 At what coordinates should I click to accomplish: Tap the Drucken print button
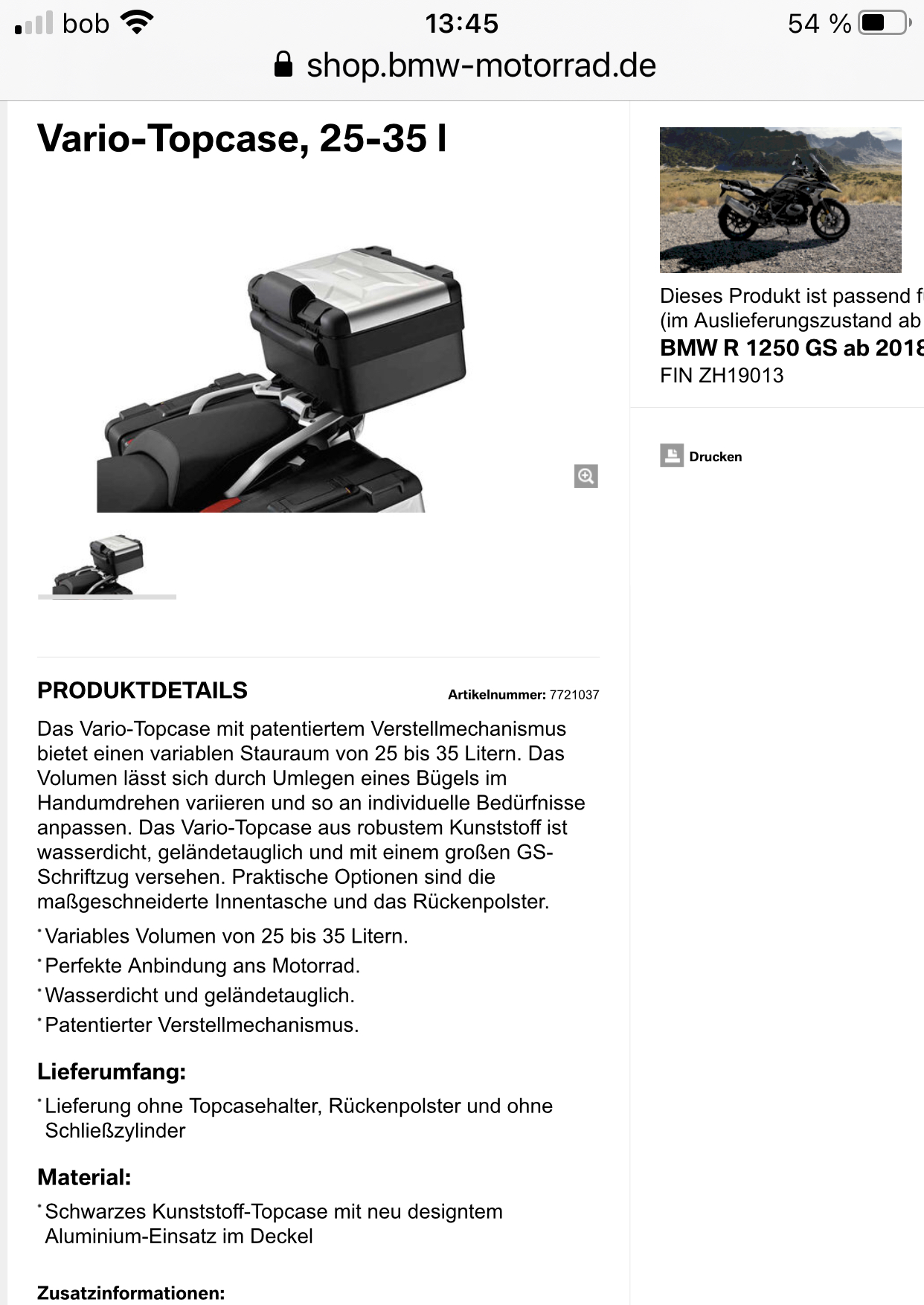[701, 456]
